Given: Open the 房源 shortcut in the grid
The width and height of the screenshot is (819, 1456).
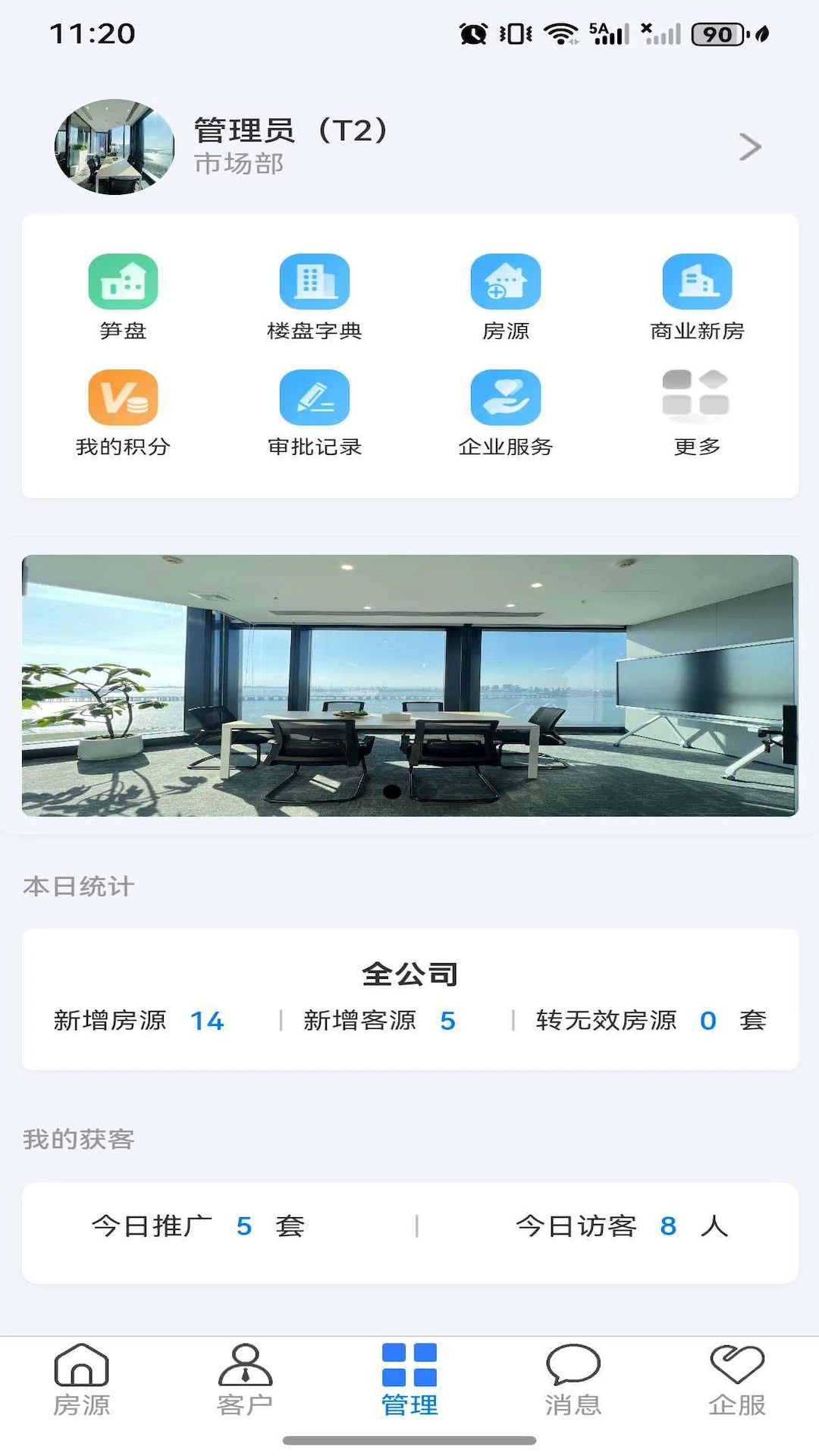Looking at the screenshot, I should (x=506, y=297).
